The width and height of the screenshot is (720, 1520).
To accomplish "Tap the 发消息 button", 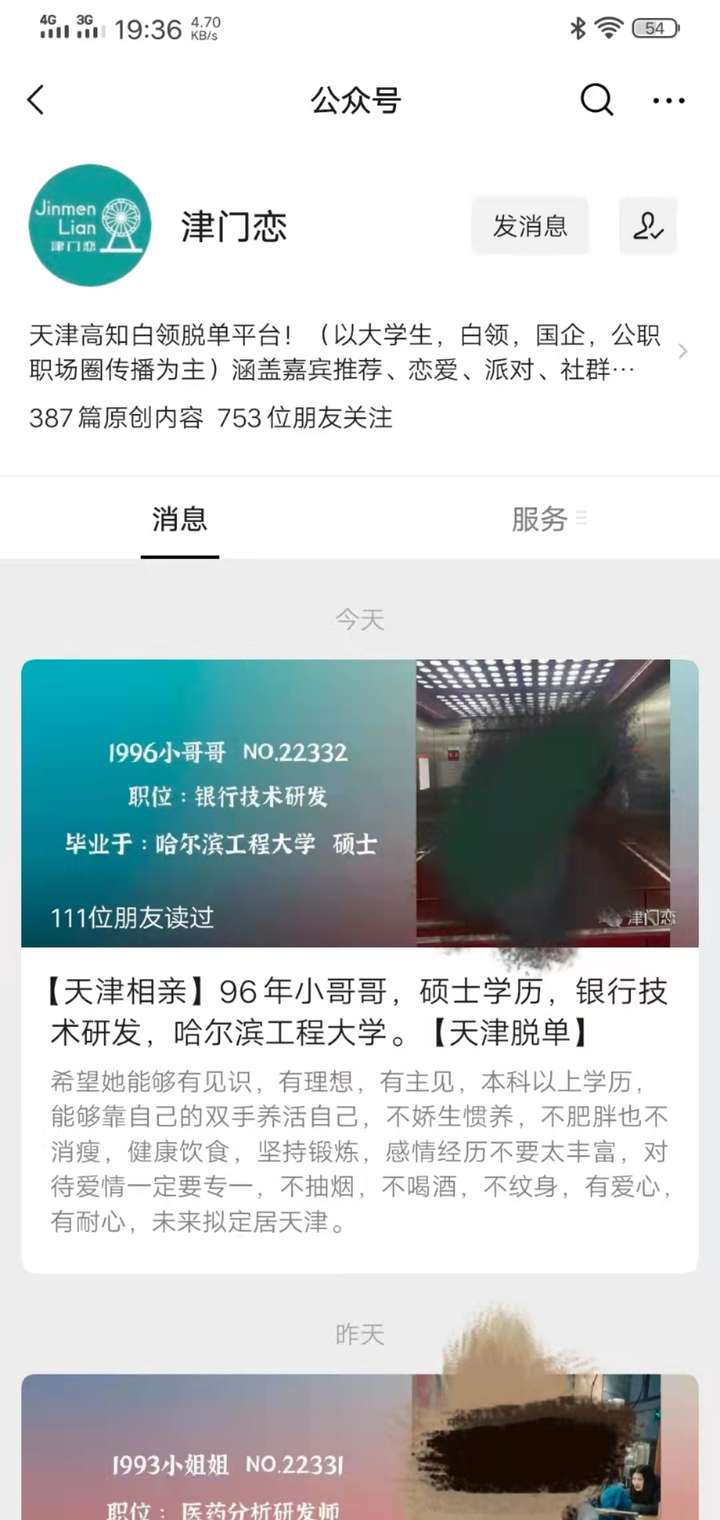I will click(530, 226).
